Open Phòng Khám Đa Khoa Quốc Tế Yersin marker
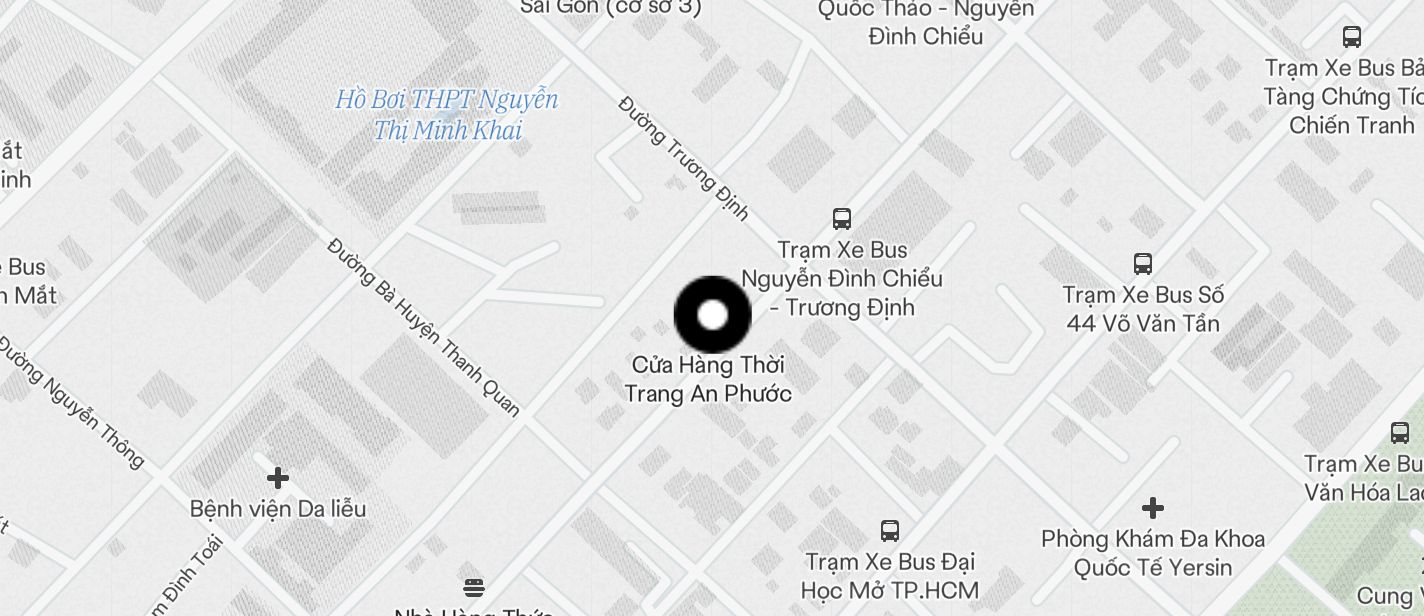This screenshot has width=1424, height=616. (1153, 508)
